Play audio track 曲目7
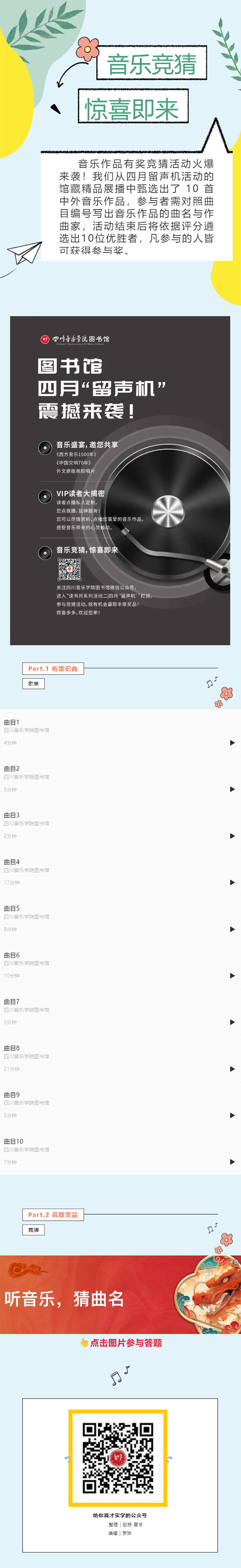241x1568 pixels. tap(232, 1022)
